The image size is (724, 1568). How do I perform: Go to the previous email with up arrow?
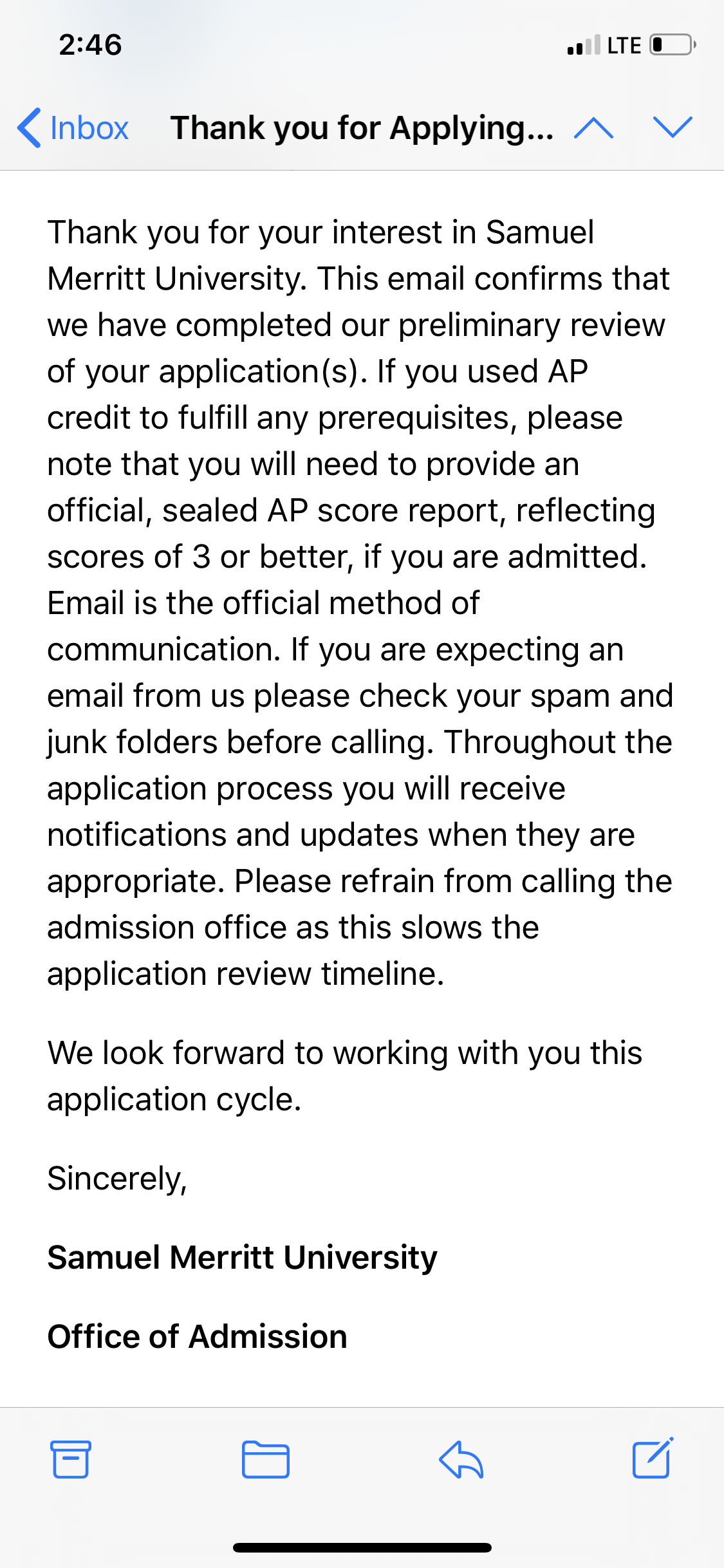[x=593, y=127]
